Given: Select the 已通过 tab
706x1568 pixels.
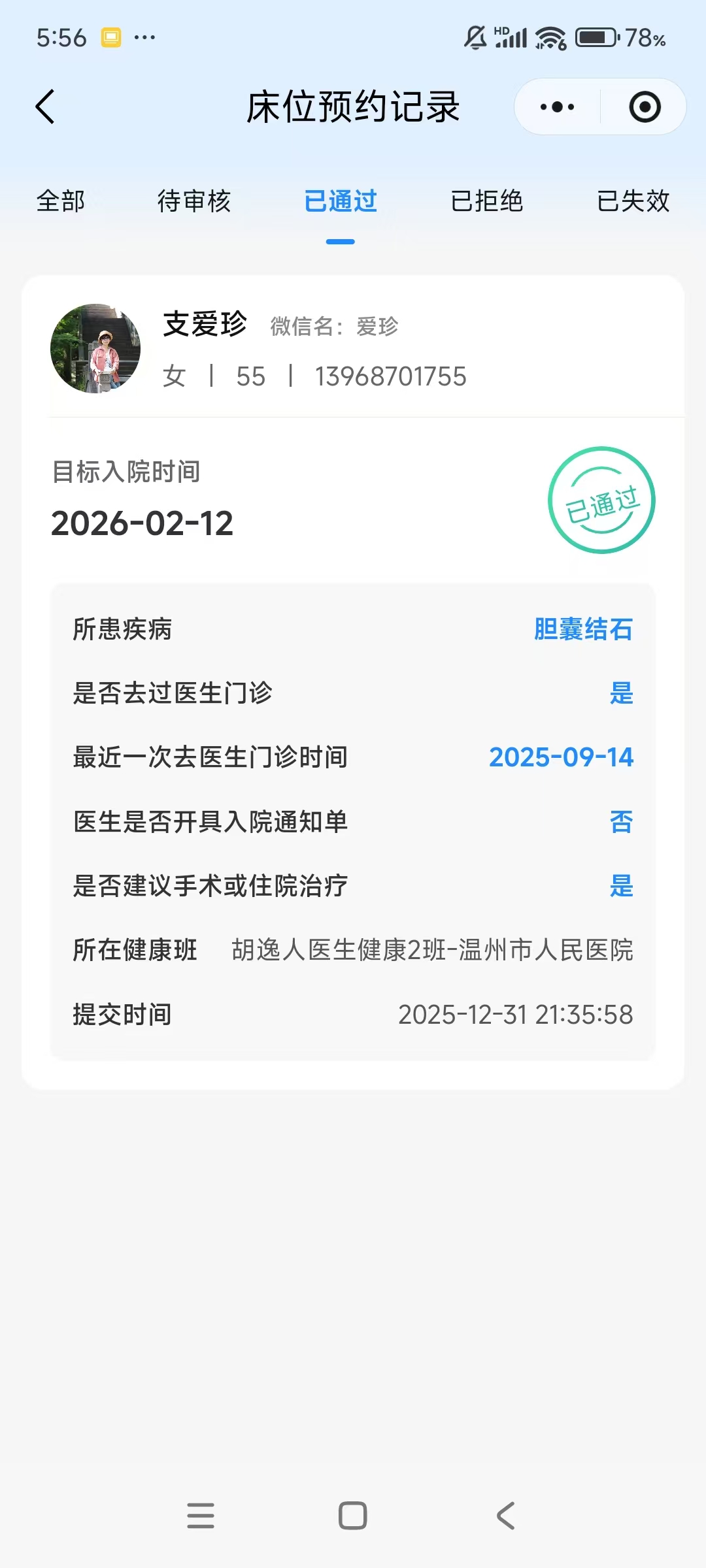Looking at the screenshot, I should pos(341,201).
